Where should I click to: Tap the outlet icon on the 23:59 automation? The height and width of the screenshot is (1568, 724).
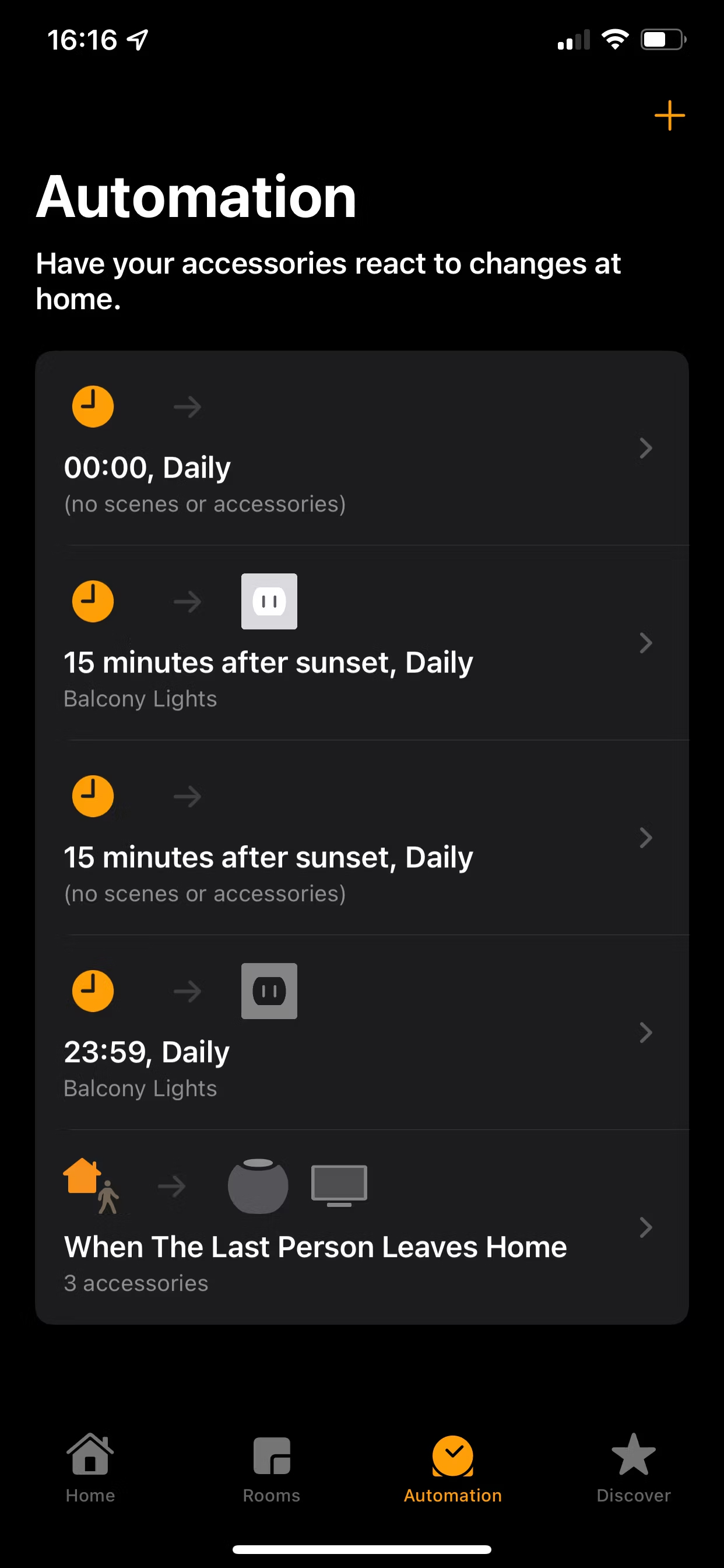tap(269, 991)
